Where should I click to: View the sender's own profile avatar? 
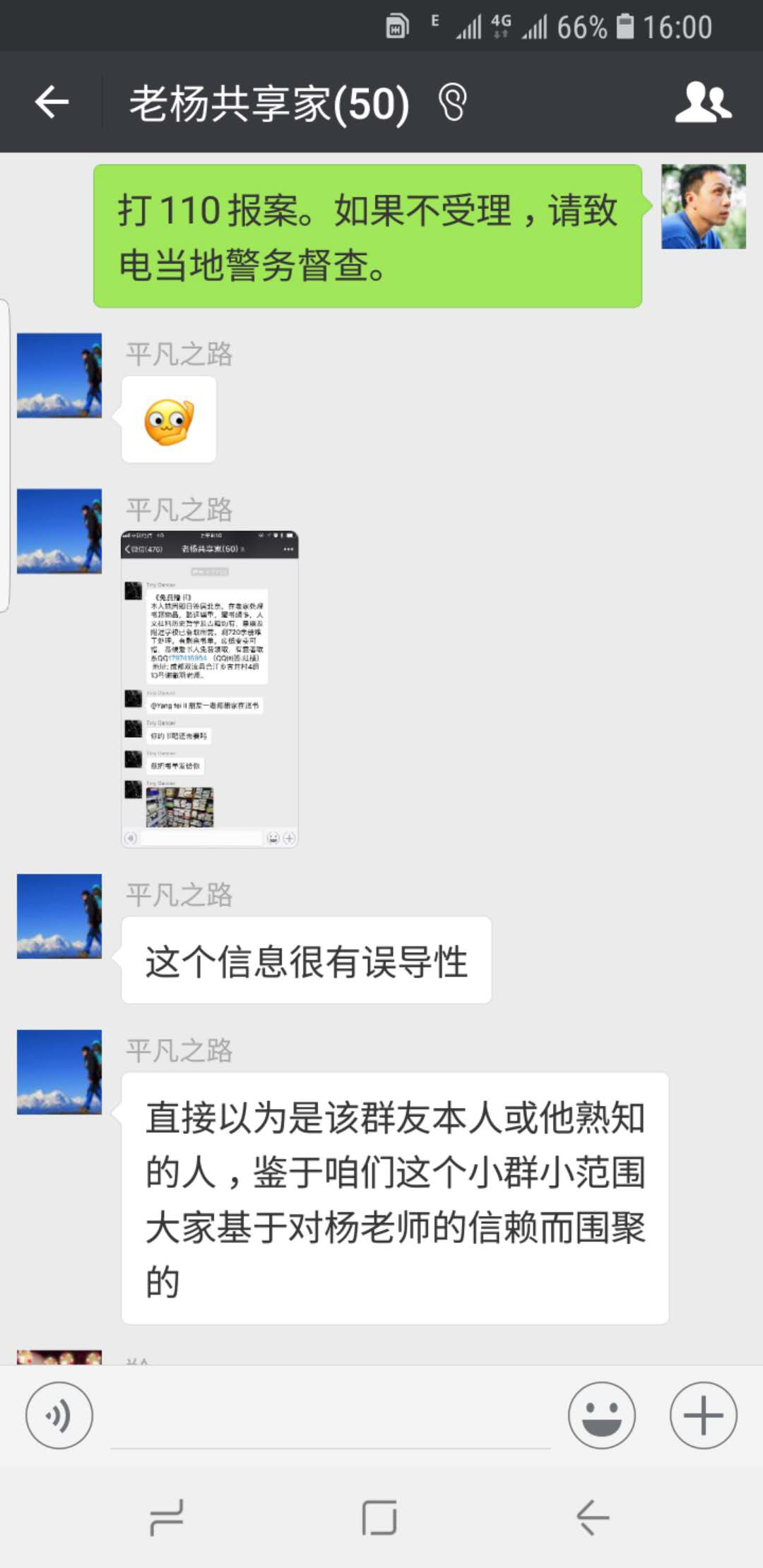(703, 206)
